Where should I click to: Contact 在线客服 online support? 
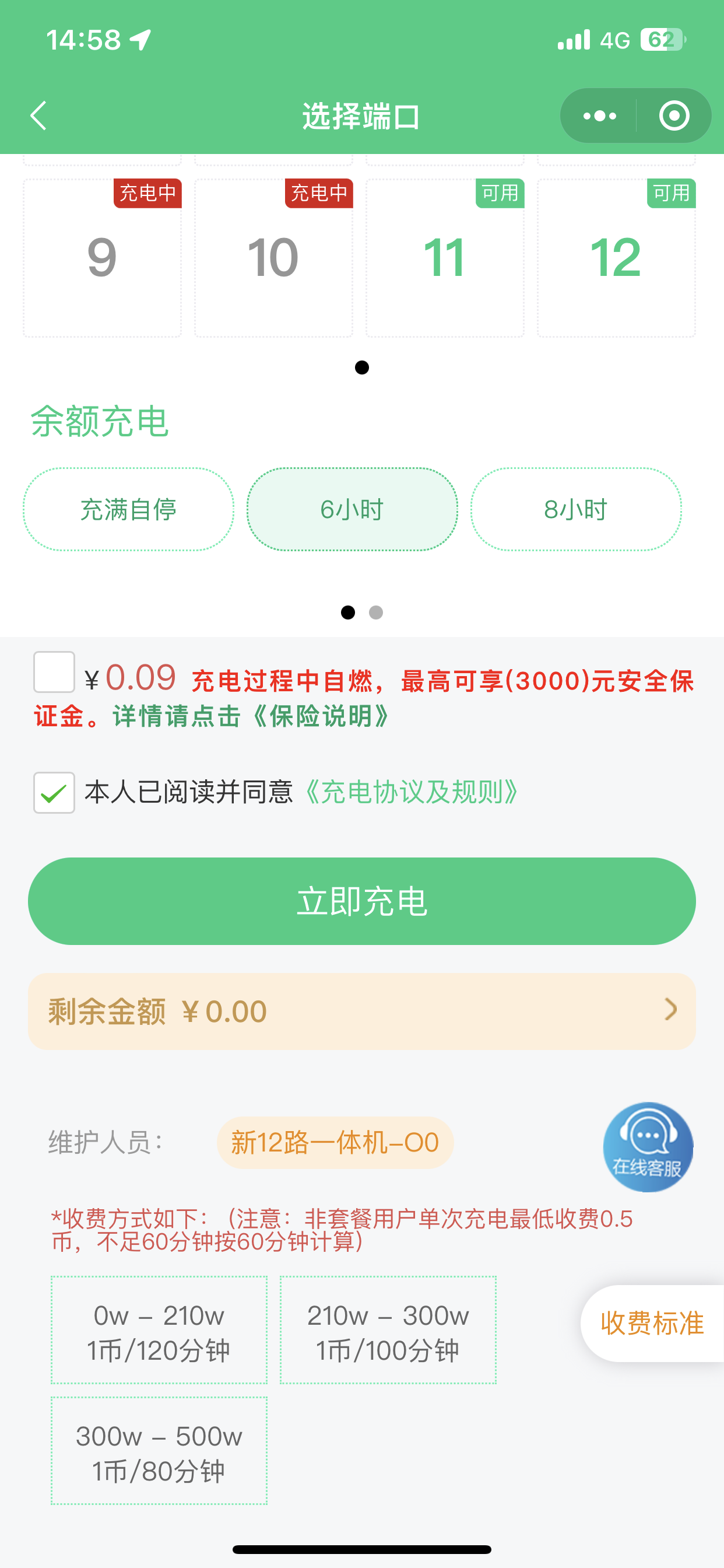648,1147
